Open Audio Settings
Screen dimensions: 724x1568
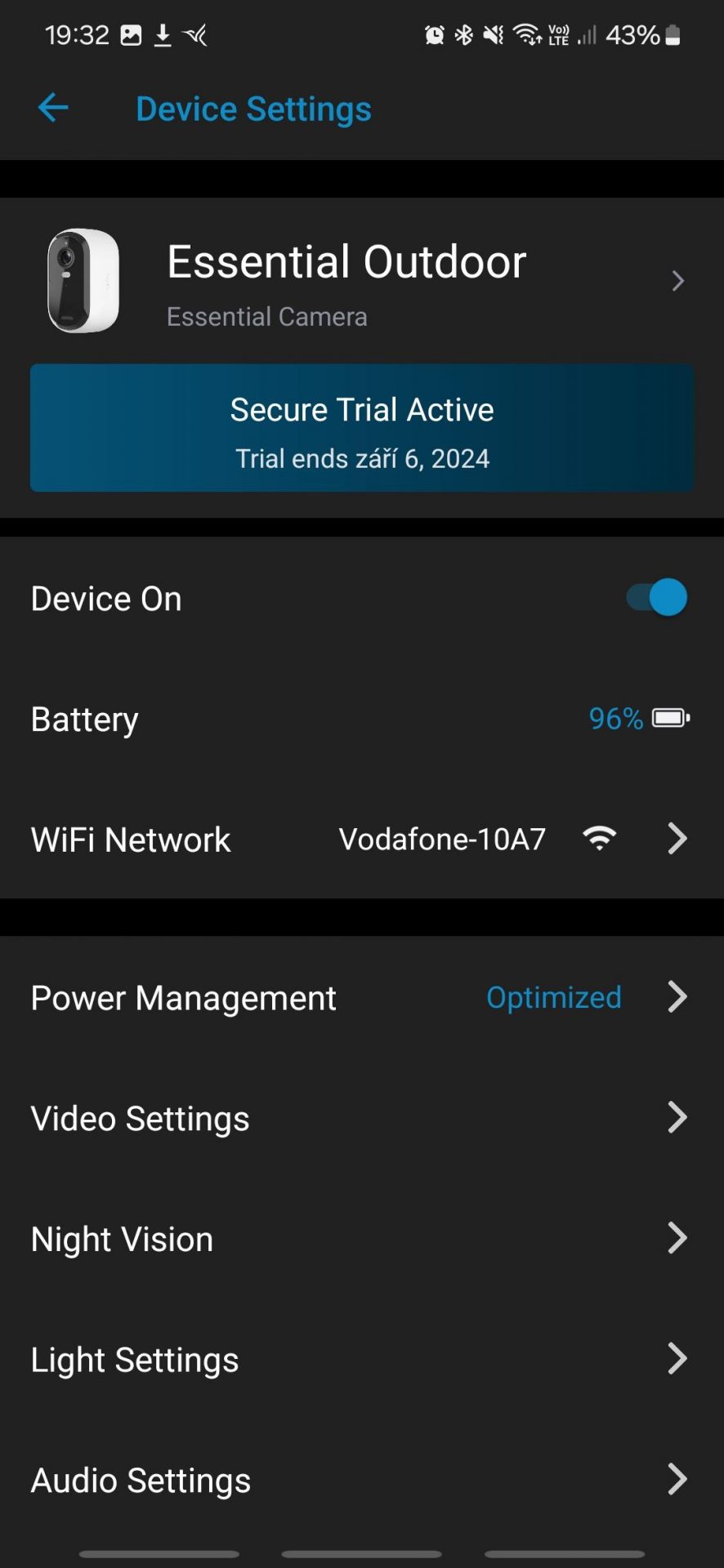[362, 1480]
